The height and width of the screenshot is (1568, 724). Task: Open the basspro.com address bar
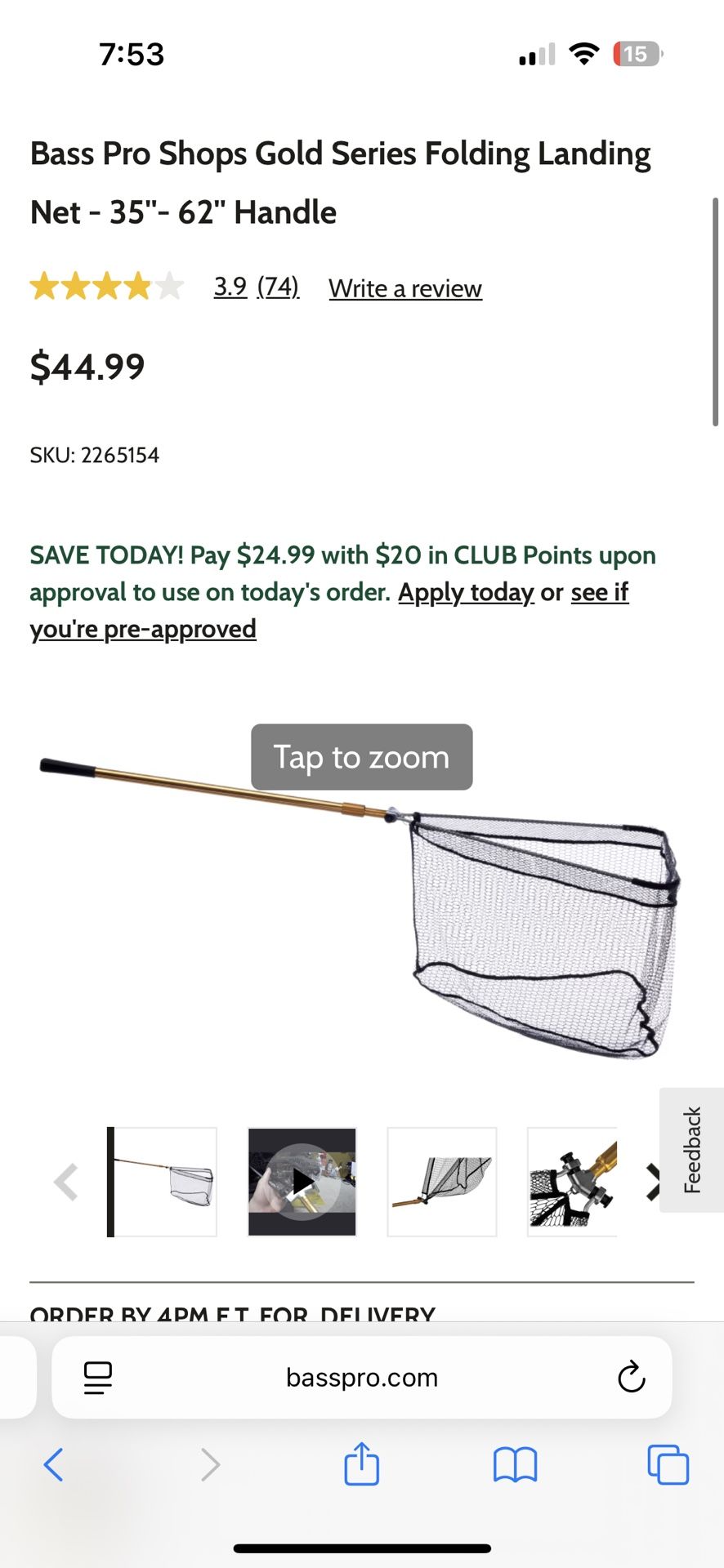pyautogui.click(x=362, y=1378)
